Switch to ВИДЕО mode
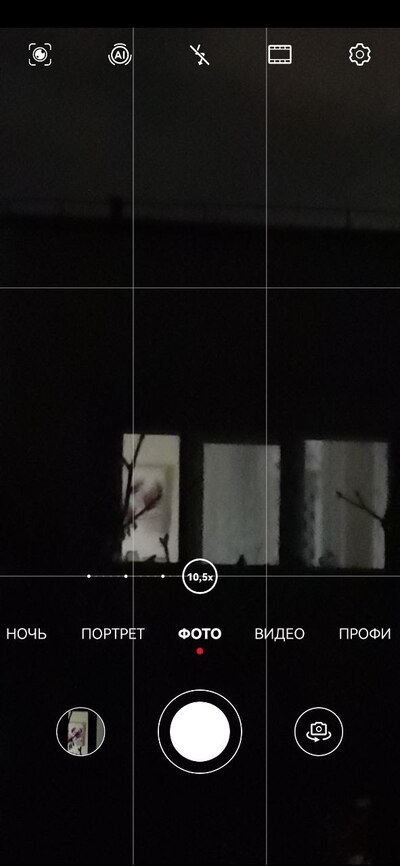The height and width of the screenshot is (866, 400). 279,633
